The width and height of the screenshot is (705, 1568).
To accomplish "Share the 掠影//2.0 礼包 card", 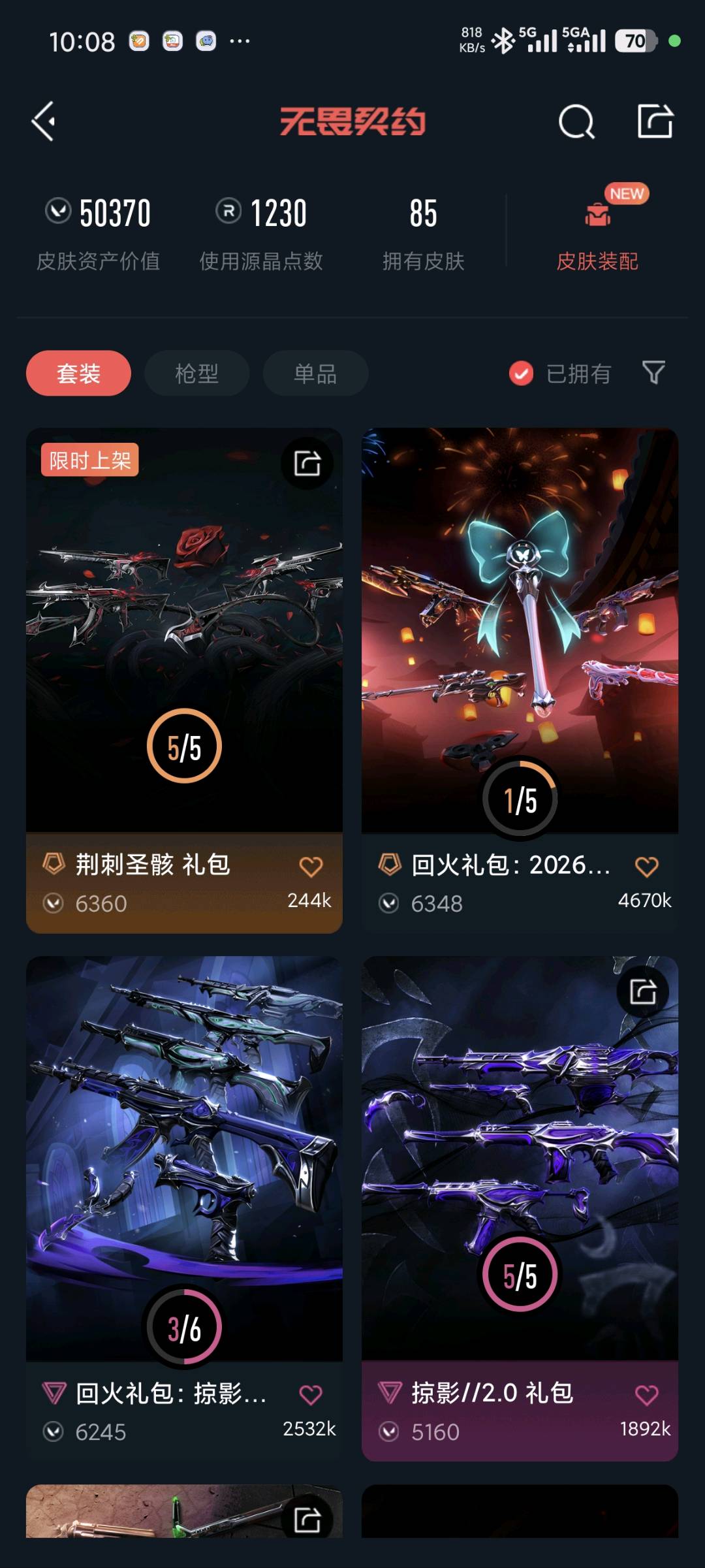I will (x=643, y=992).
